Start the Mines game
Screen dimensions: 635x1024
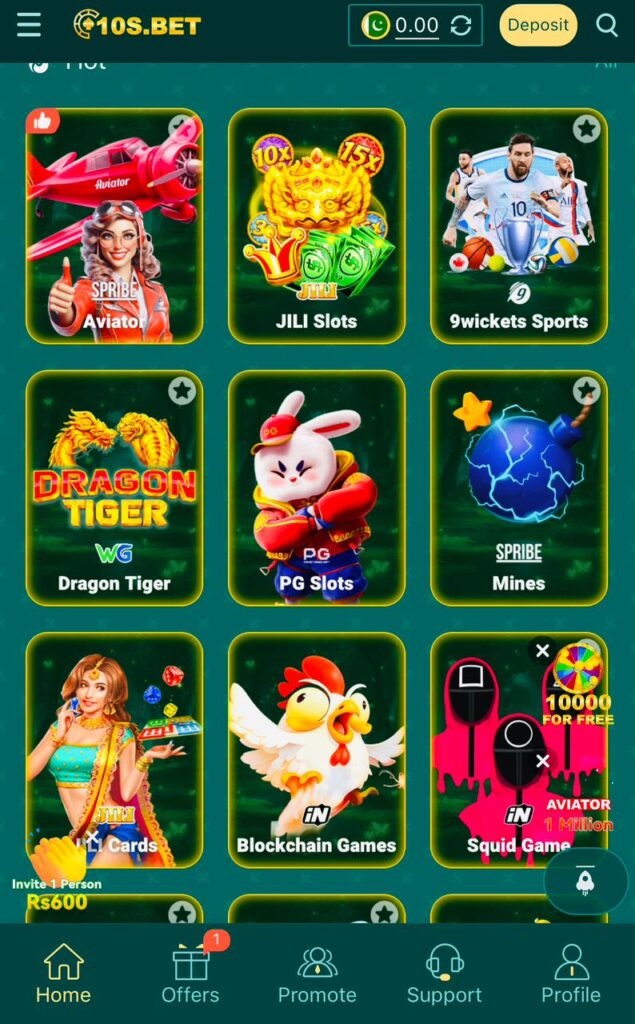518,488
